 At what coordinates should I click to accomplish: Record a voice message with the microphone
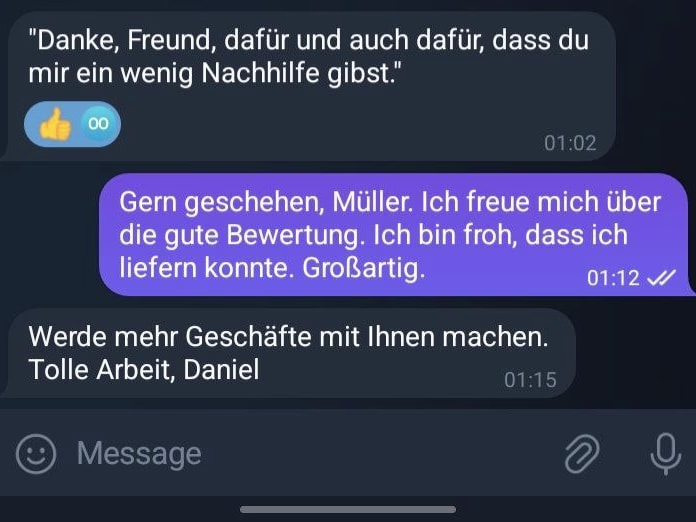pyautogui.click(x=664, y=454)
